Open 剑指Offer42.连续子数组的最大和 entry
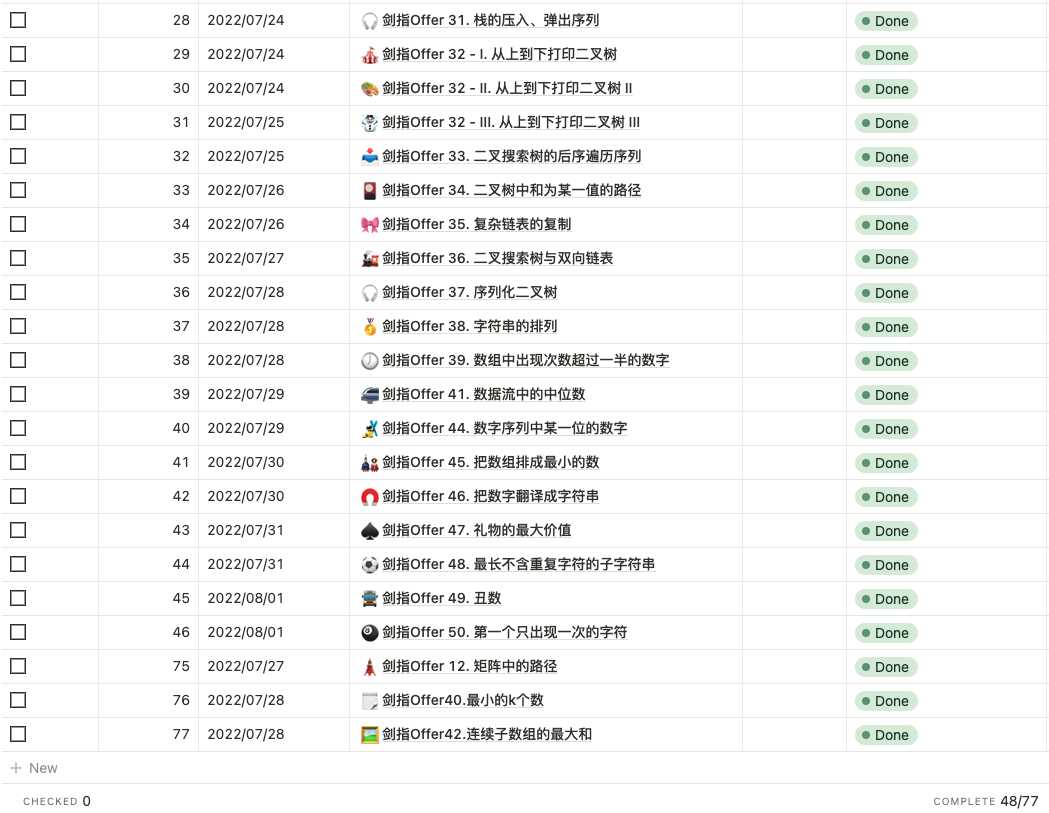Viewport: 1049px width, 813px height. coord(487,734)
